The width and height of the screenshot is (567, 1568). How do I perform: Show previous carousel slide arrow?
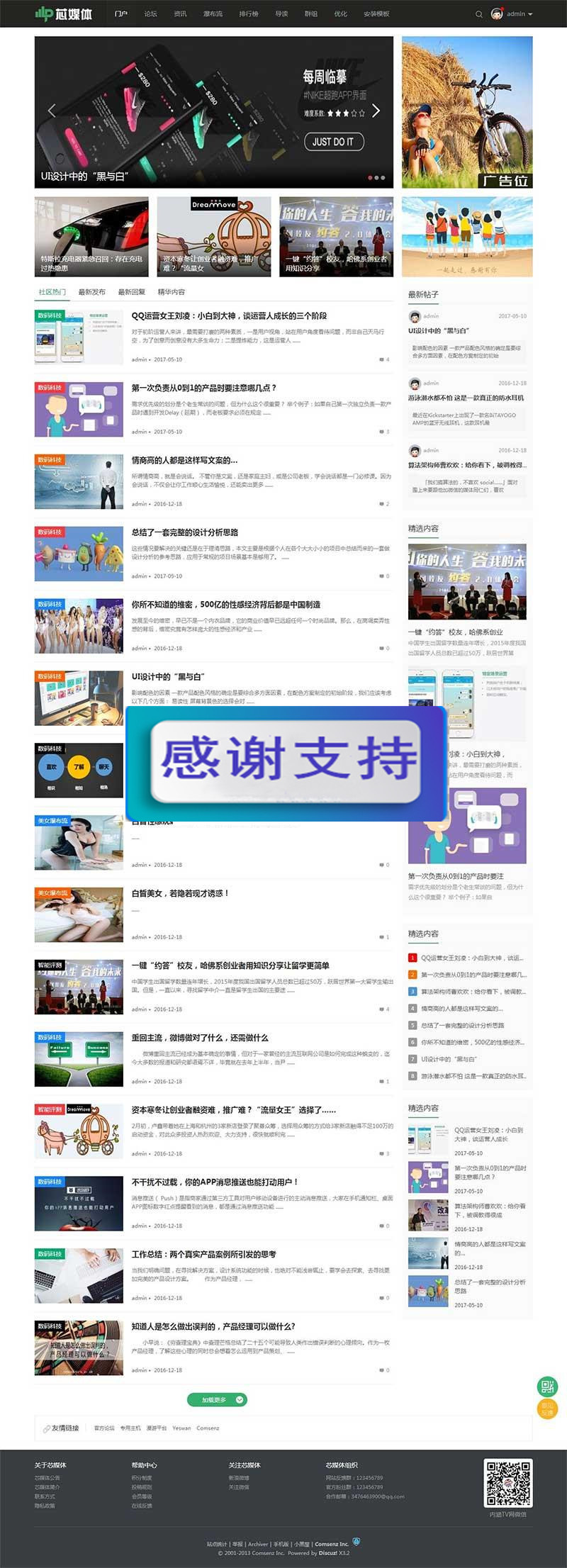coord(51,111)
